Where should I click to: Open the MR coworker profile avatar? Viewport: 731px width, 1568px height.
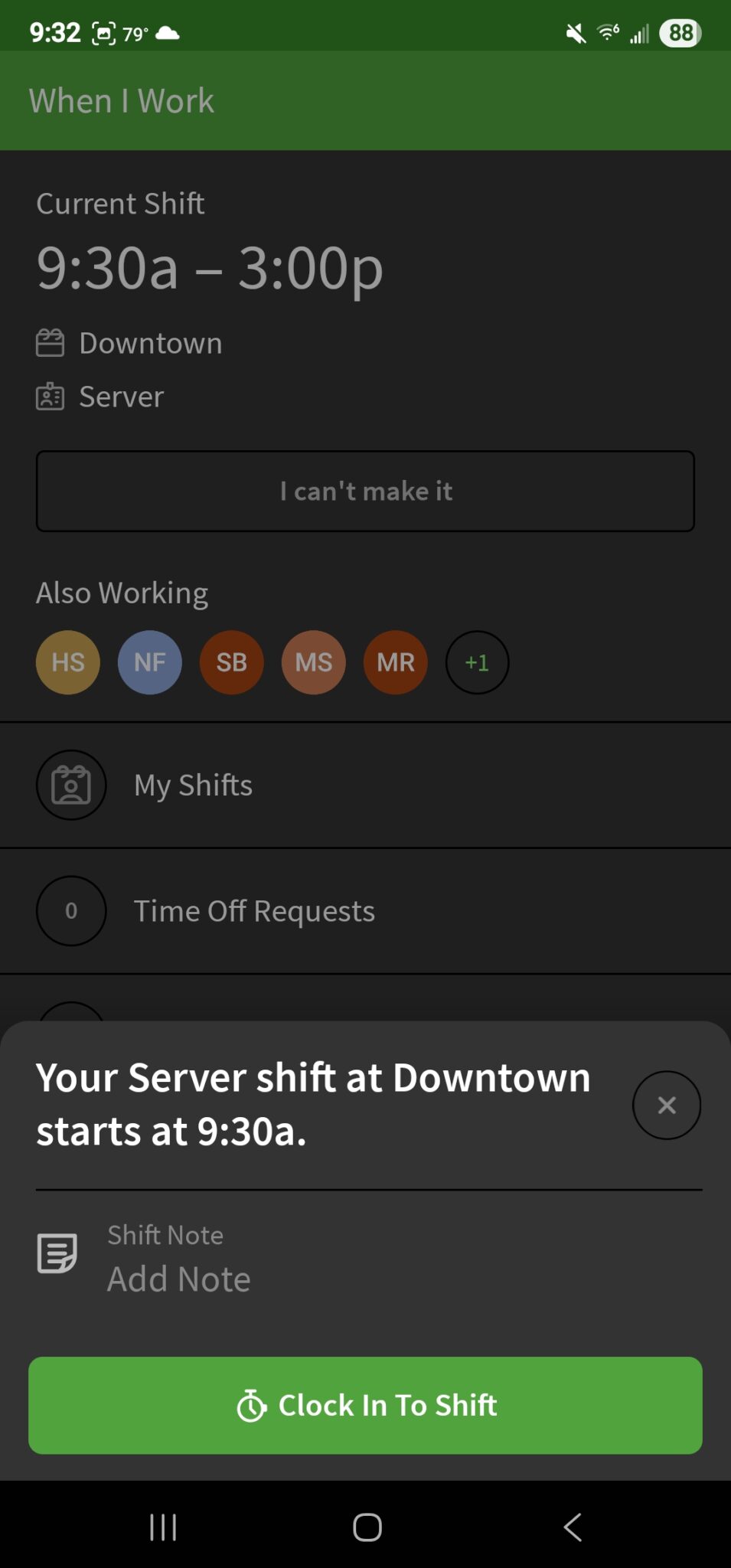395,662
